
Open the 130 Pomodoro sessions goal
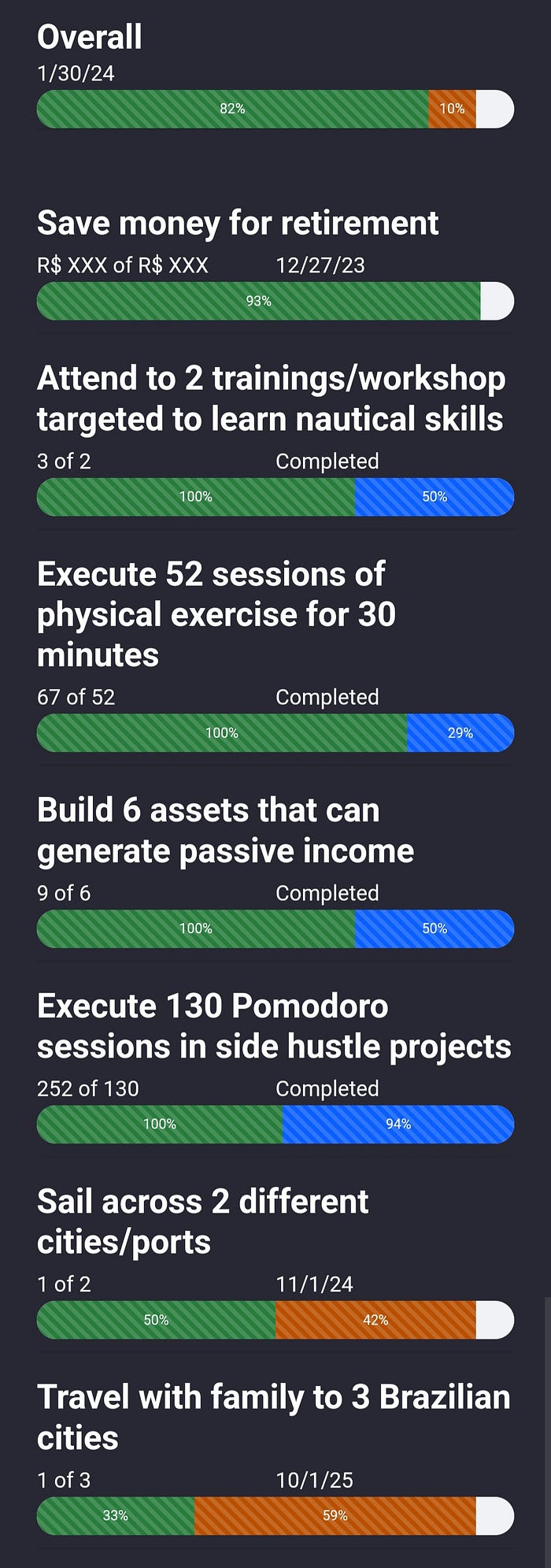point(273,1026)
